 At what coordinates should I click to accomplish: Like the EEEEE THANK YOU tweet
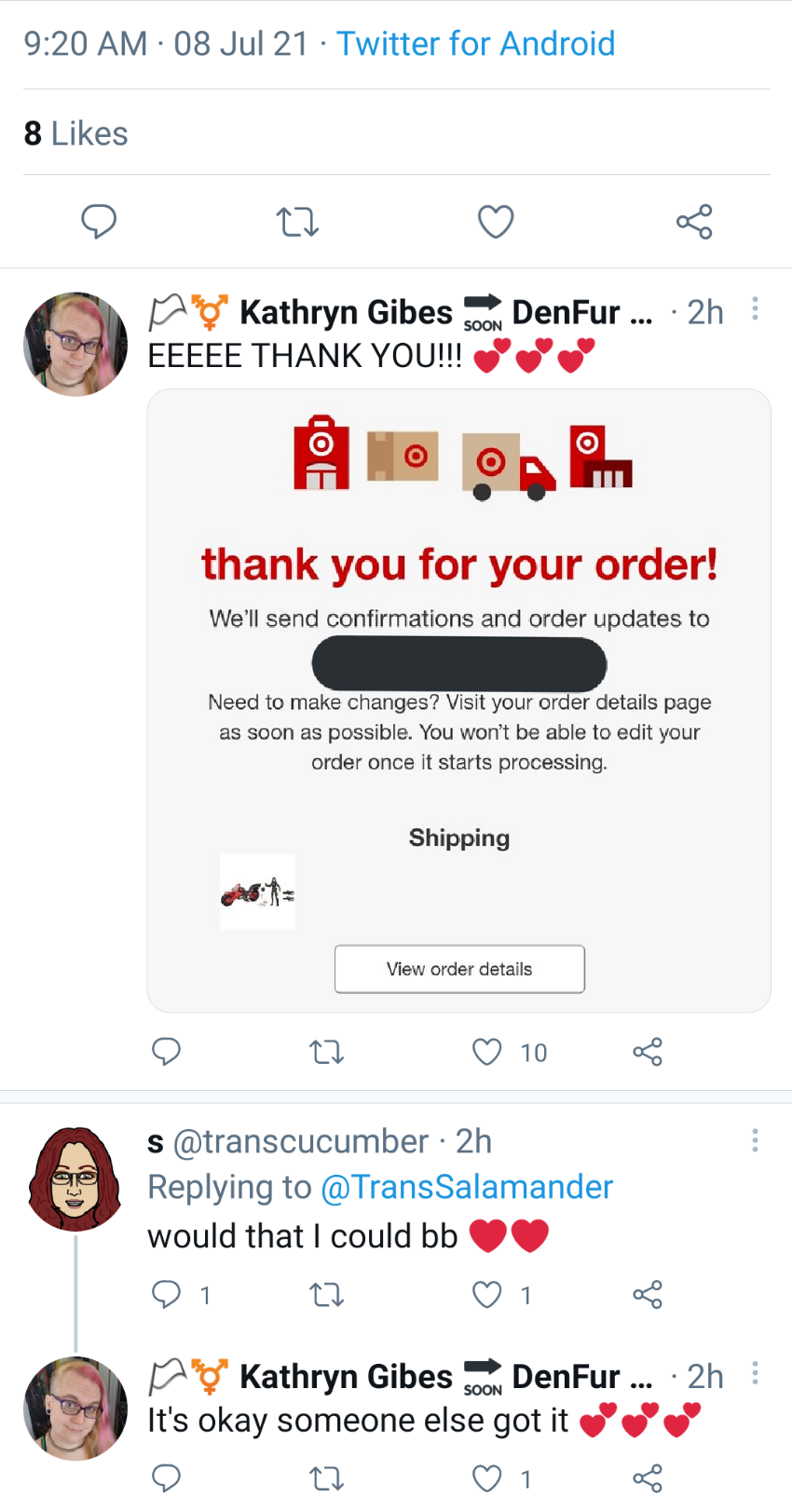pos(487,1052)
